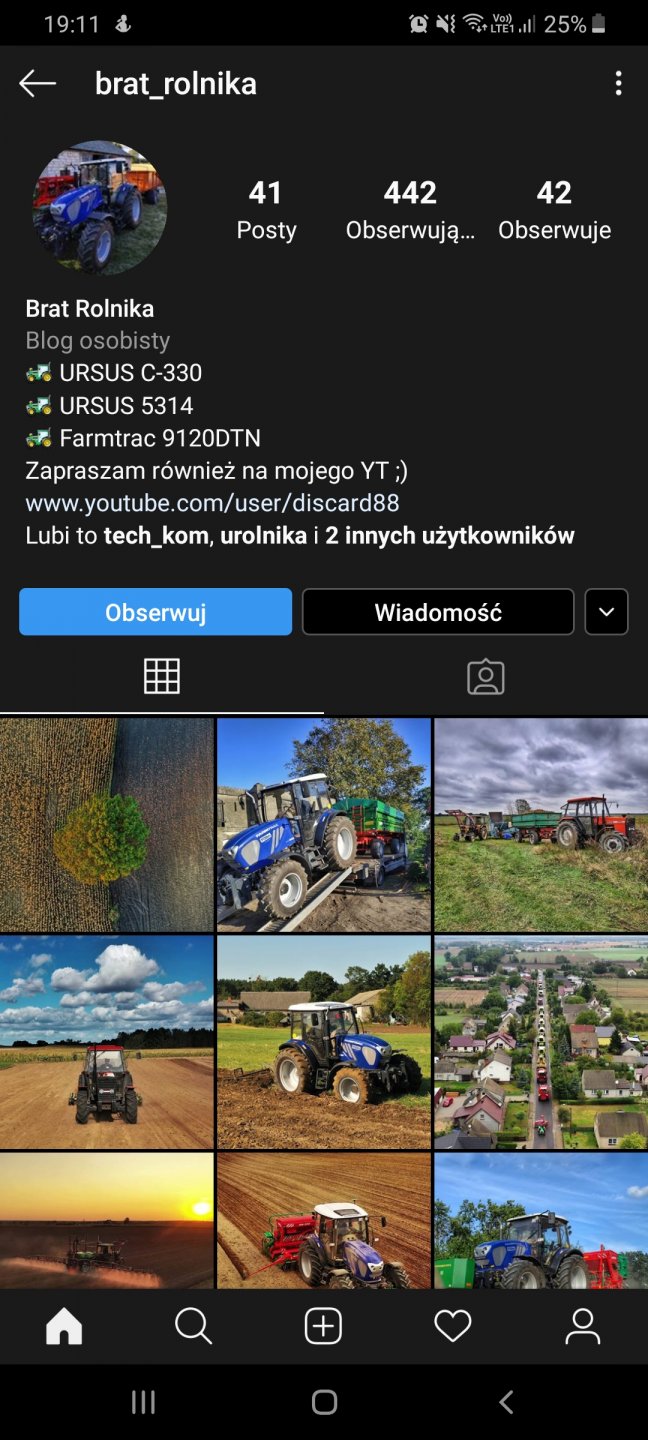
Task: Open the search and explore tab
Action: pos(193,1327)
